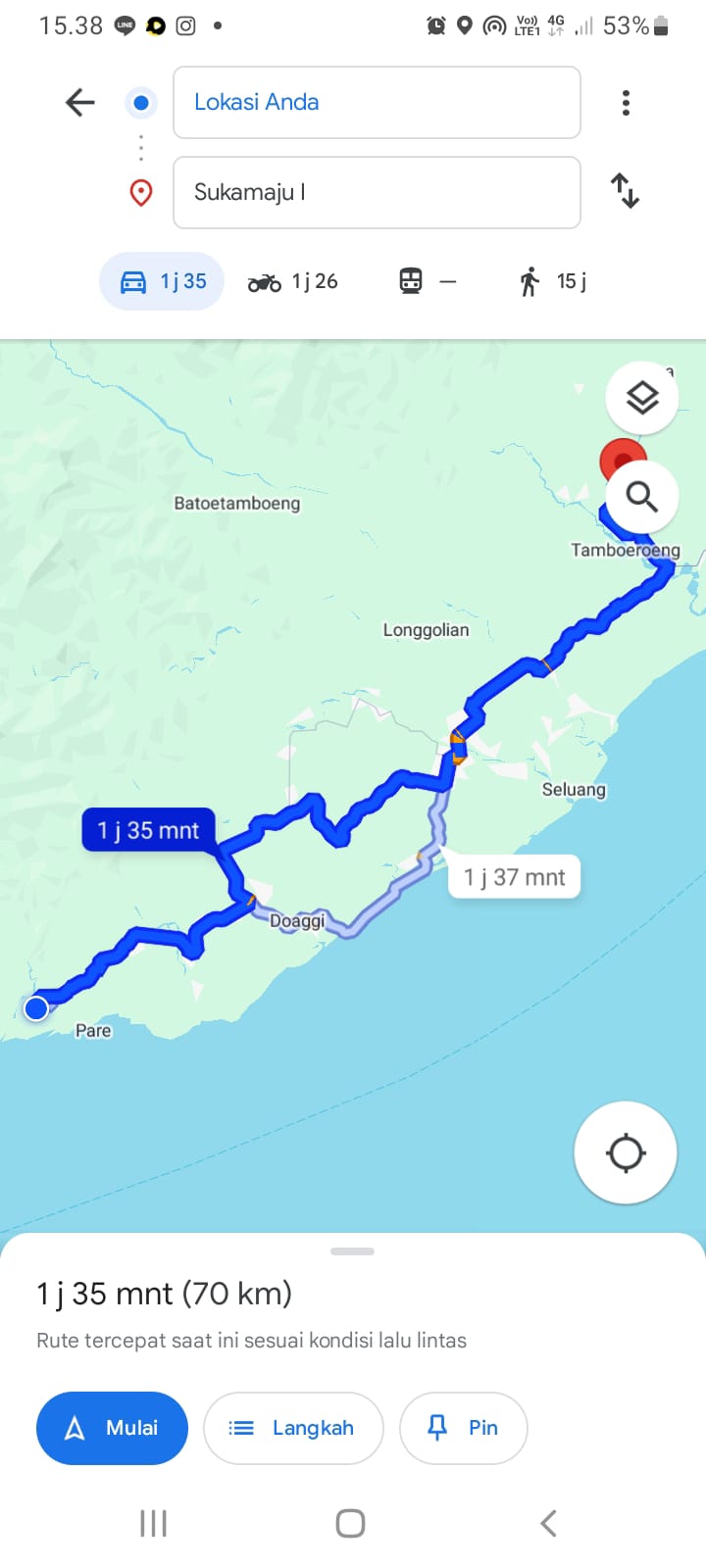This screenshot has width=706, height=1568.
Task: Select the car travel mode 1 j 35
Action: pos(162,281)
